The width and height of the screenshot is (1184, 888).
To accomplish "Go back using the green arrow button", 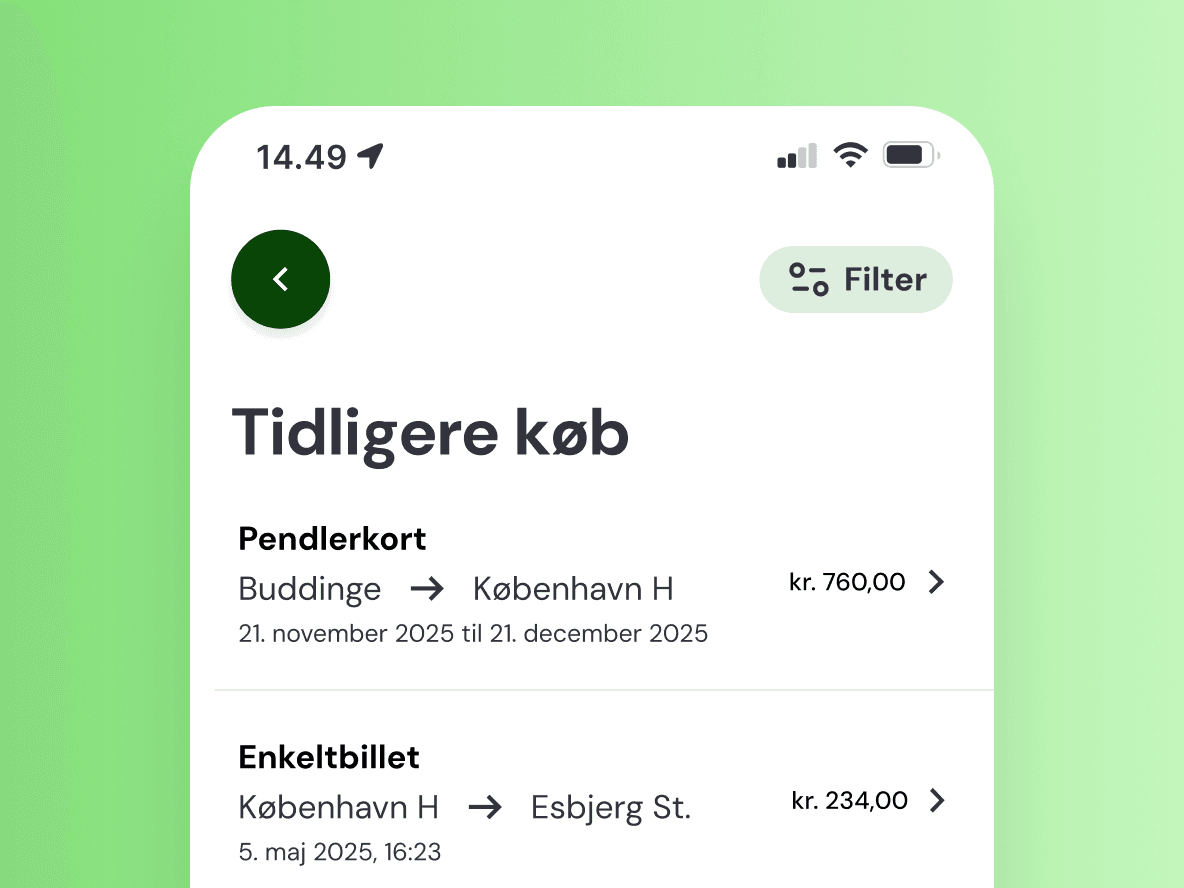I will pyautogui.click(x=281, y=280).
